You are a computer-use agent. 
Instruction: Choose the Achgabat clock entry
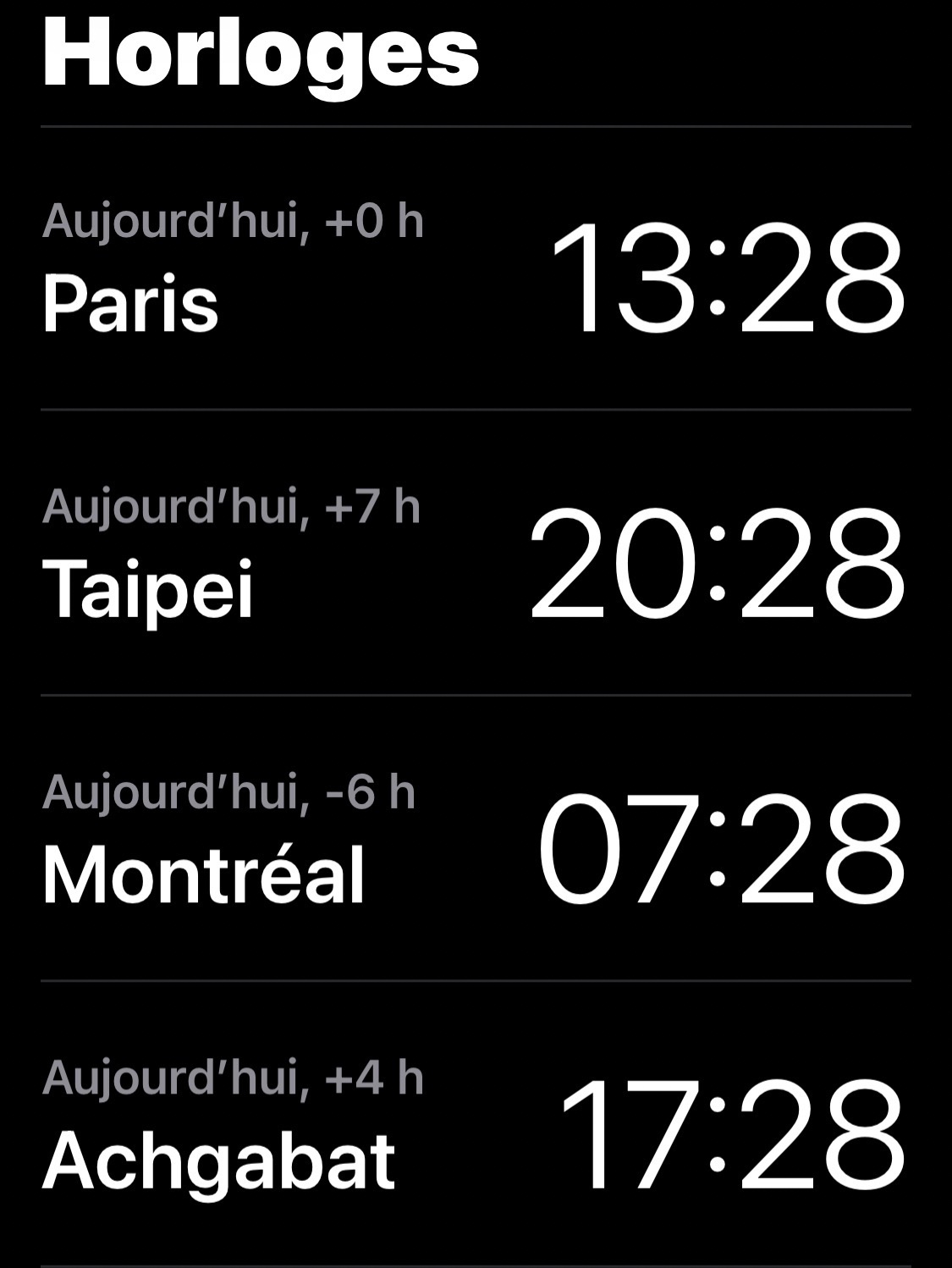(x=476, y=1126)
